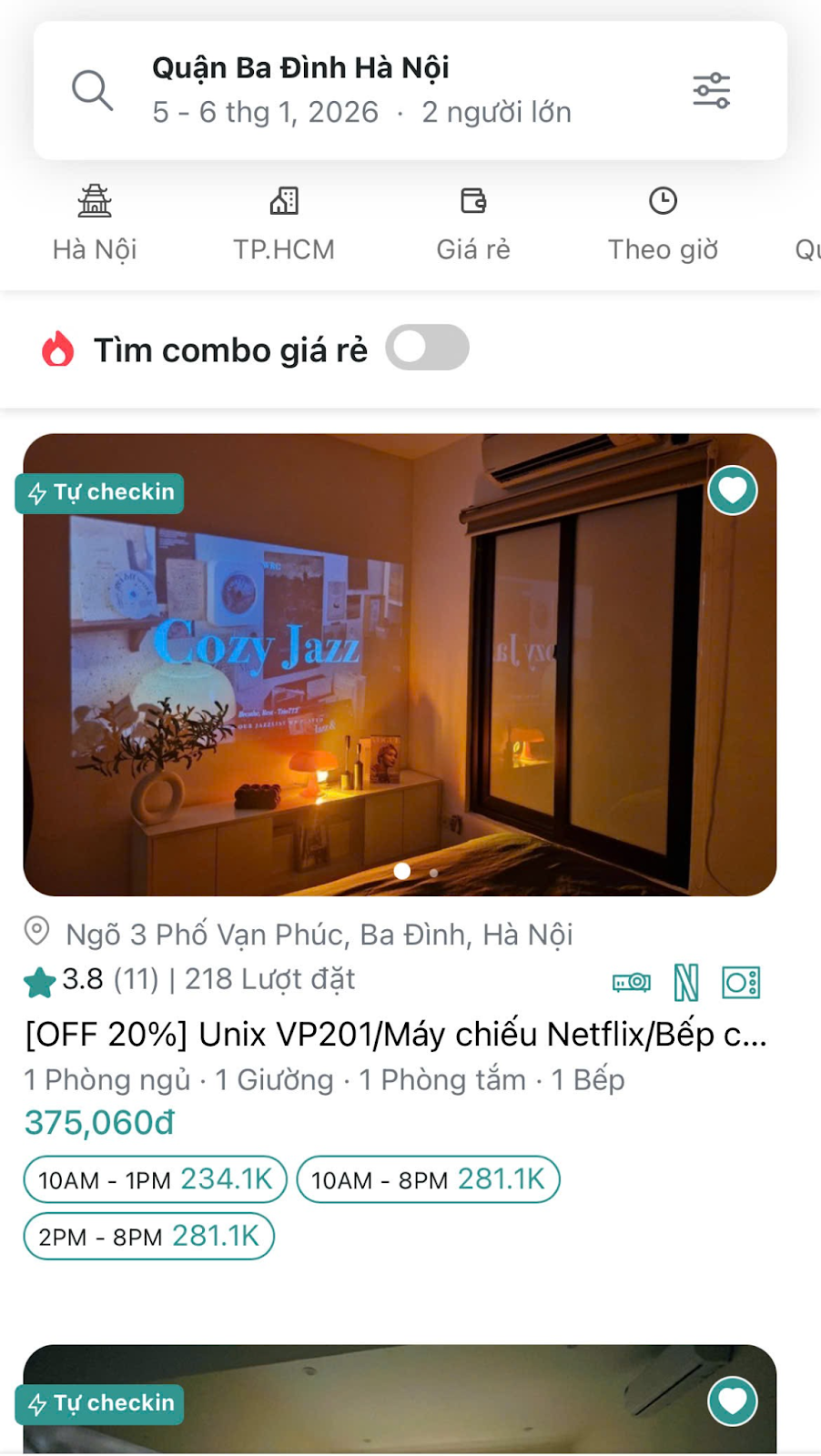821x1456 pixels.
Task: Favorite the Unix VP201 listing heart
Action: (731, 490)
